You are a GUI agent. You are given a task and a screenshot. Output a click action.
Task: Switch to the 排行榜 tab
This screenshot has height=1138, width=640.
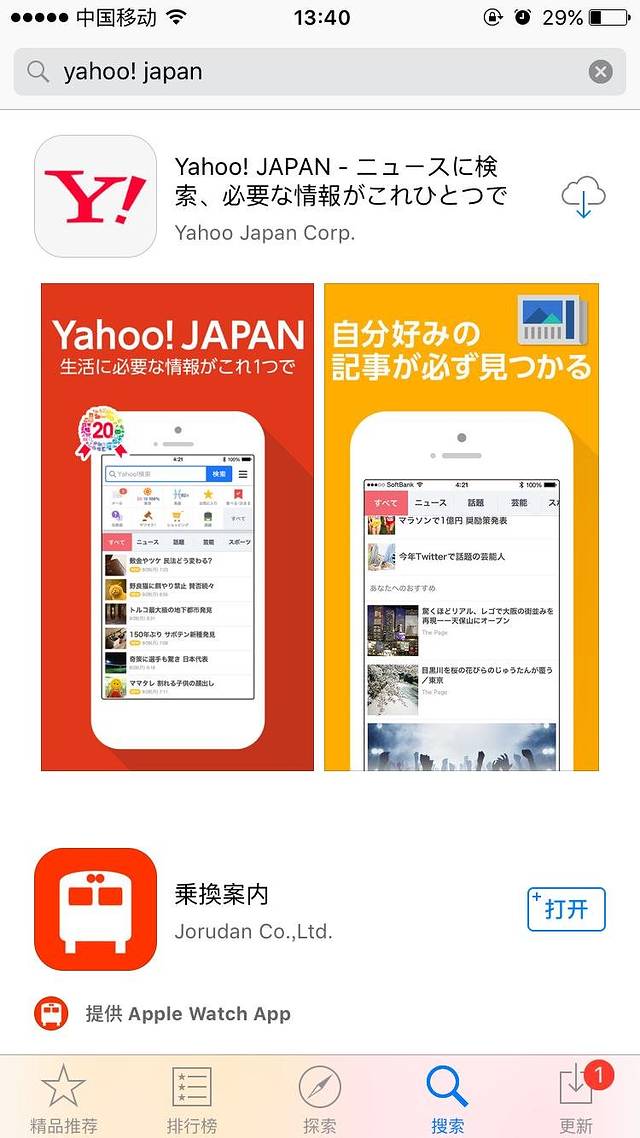coord(192,1098)
